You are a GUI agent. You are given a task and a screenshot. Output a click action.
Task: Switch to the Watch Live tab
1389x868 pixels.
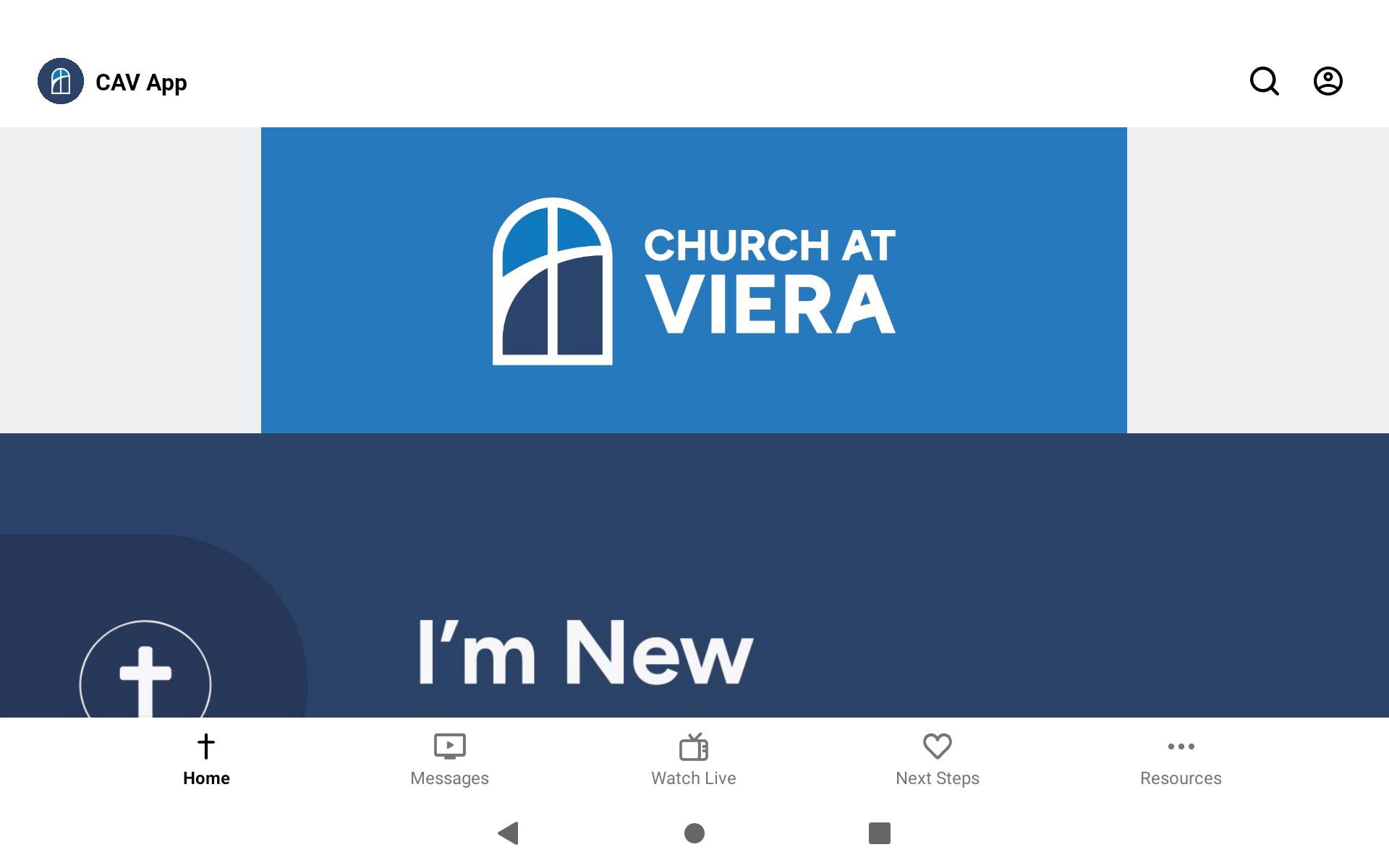tap(693, 759)
